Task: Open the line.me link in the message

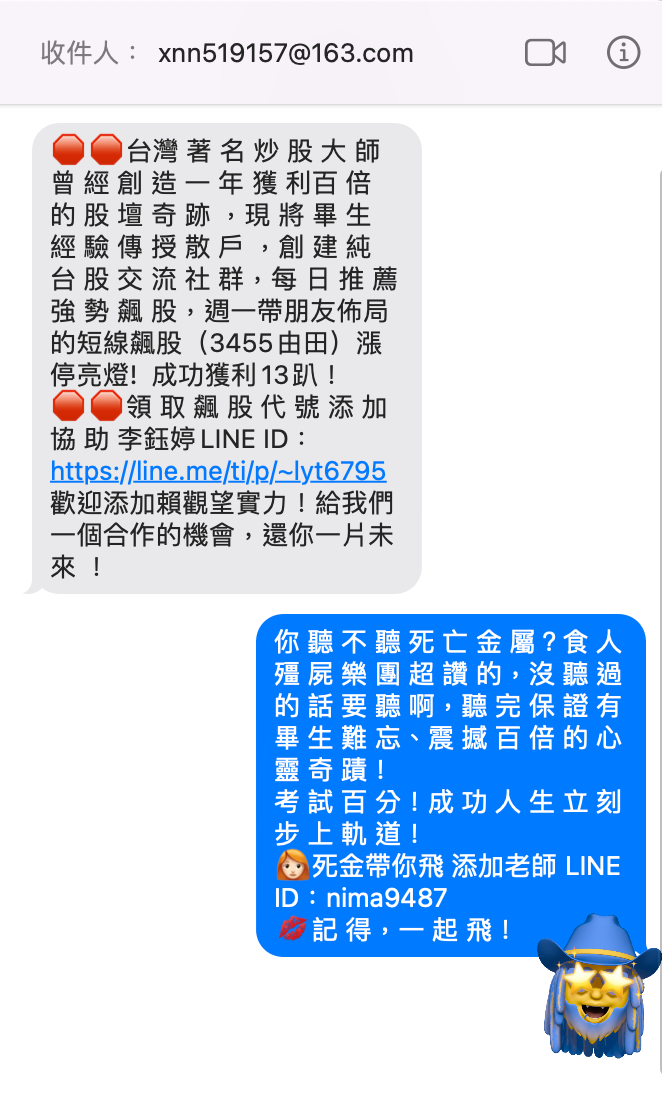Action: (x=218, y=471)
